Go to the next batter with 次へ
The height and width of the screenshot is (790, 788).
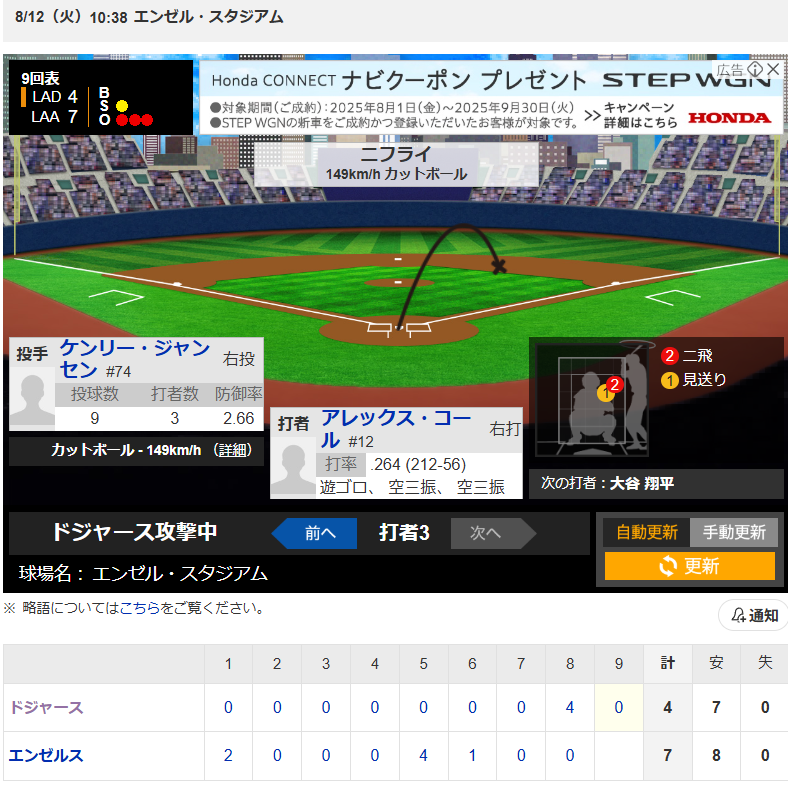486,533
